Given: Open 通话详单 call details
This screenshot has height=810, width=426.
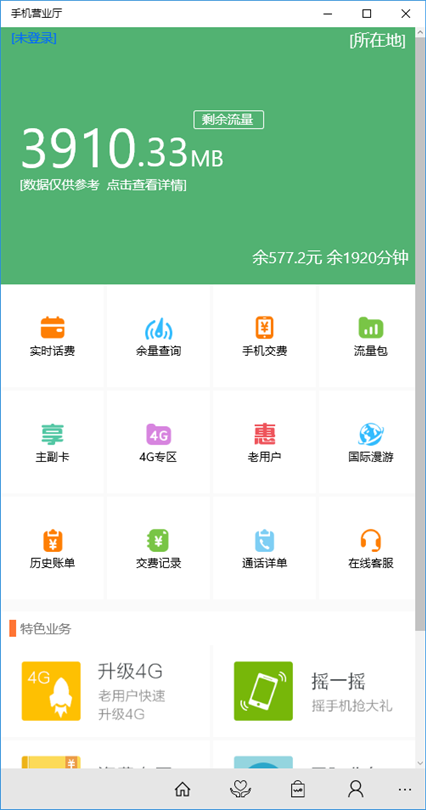Looking at the screenshot, I should [264, 548].
